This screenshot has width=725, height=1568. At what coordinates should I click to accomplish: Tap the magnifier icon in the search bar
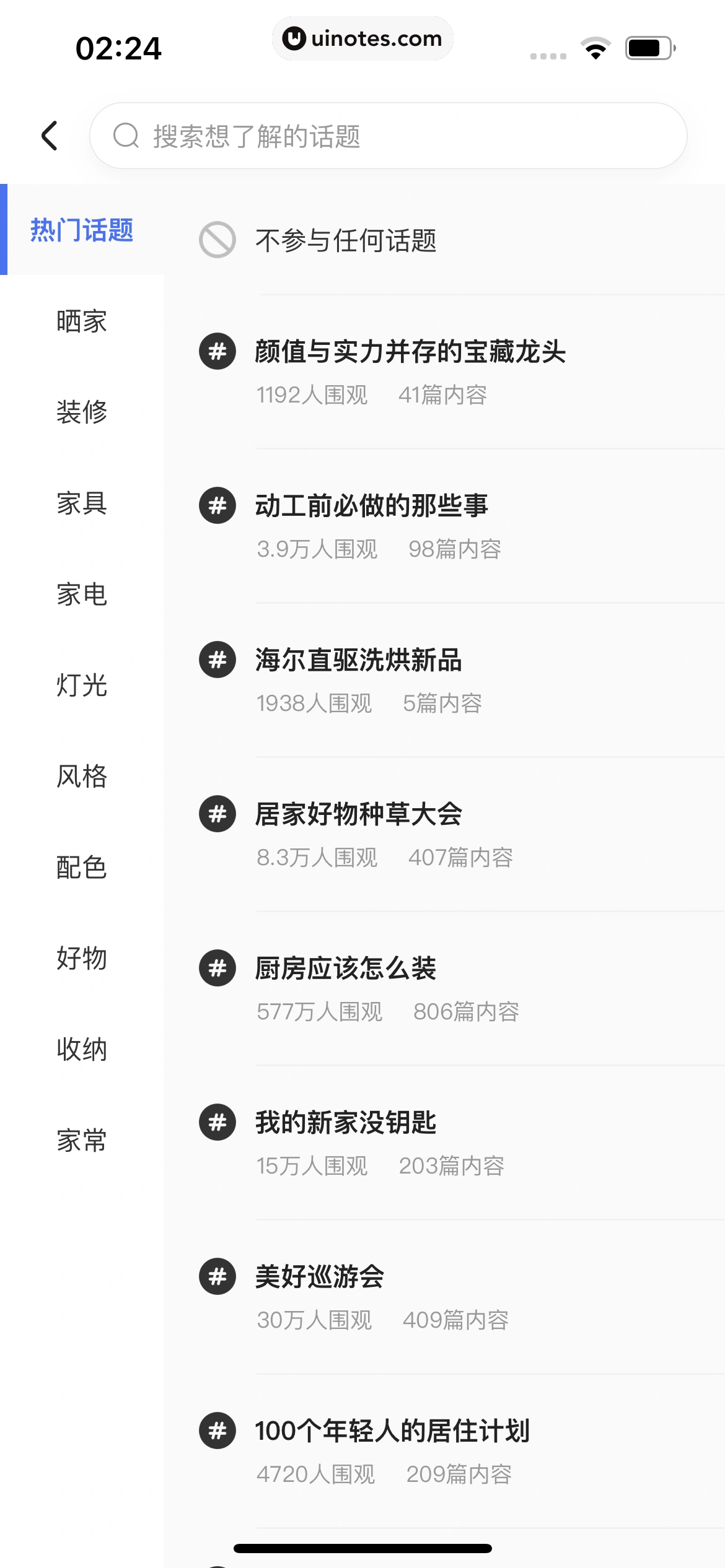click(127, 135)
